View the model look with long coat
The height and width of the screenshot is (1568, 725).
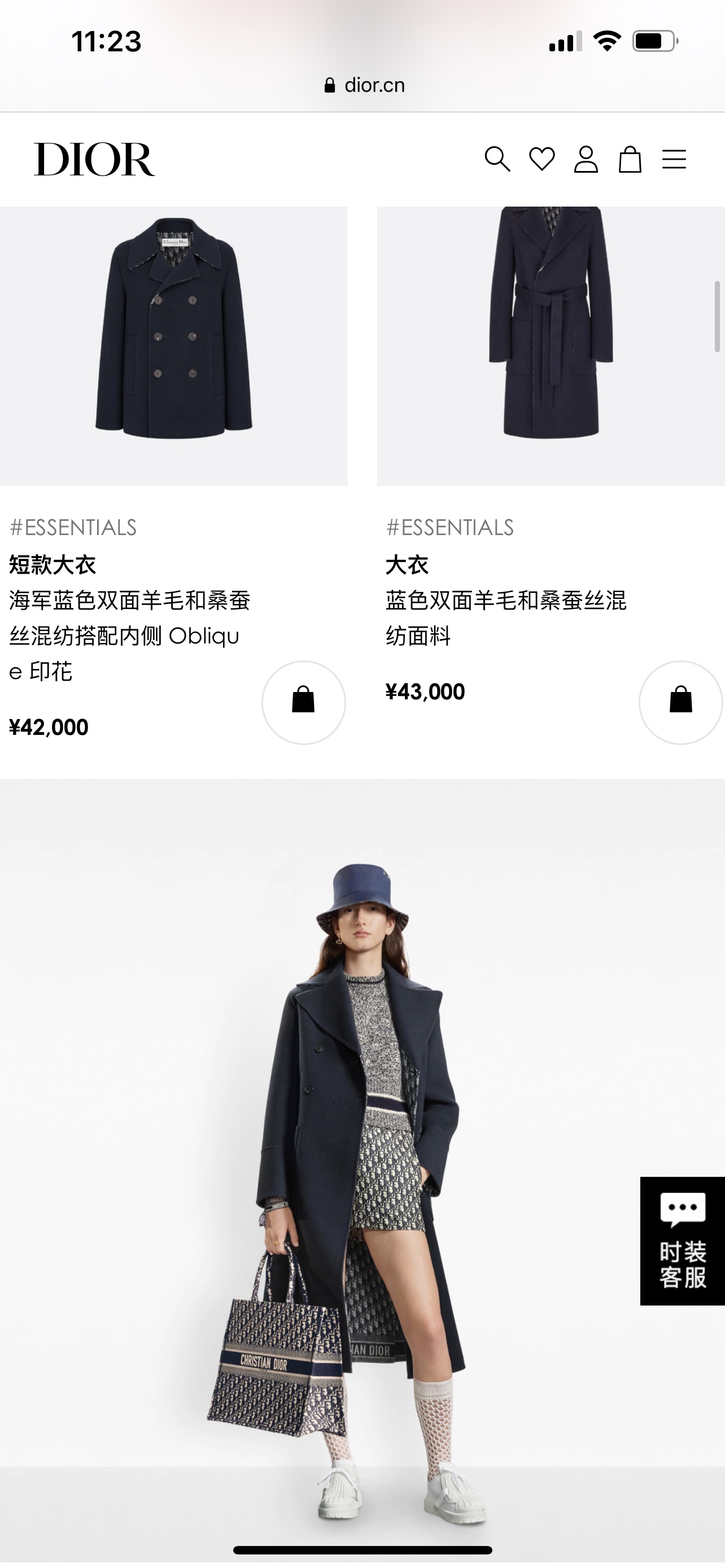click(362, 1157)
